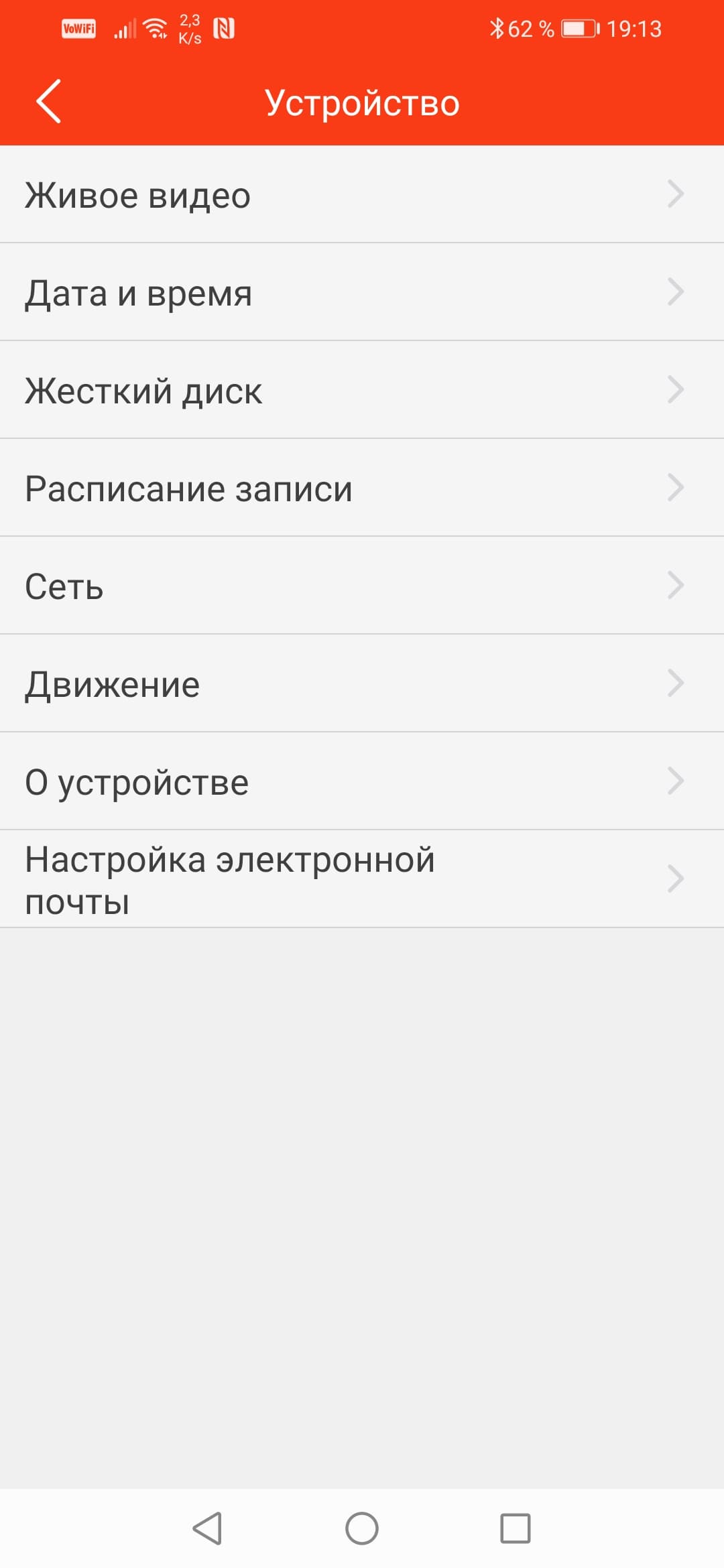The width and height of the screenshot is (724, 1568).
Task: Go back using the header arrow
Action: pos(48,102)
